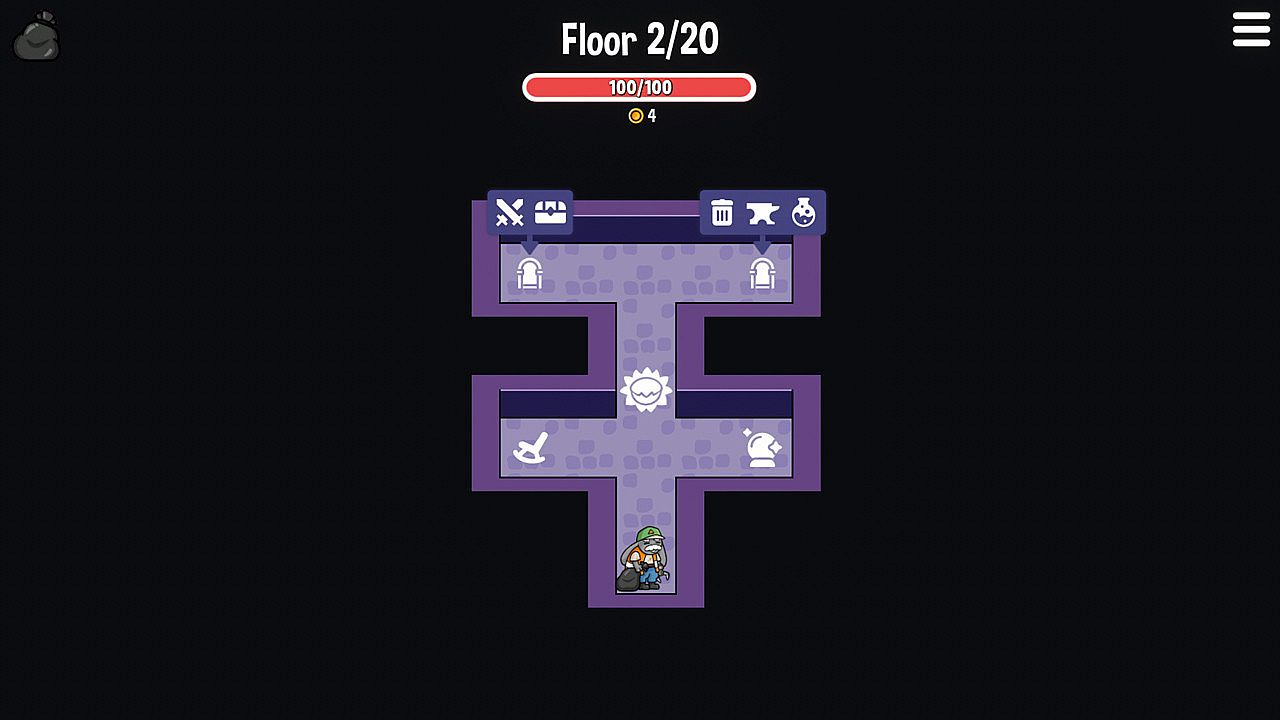Screen dimensions: 1280x720
Task: Enter the door with swords and chest
Action: coord(529,273)
